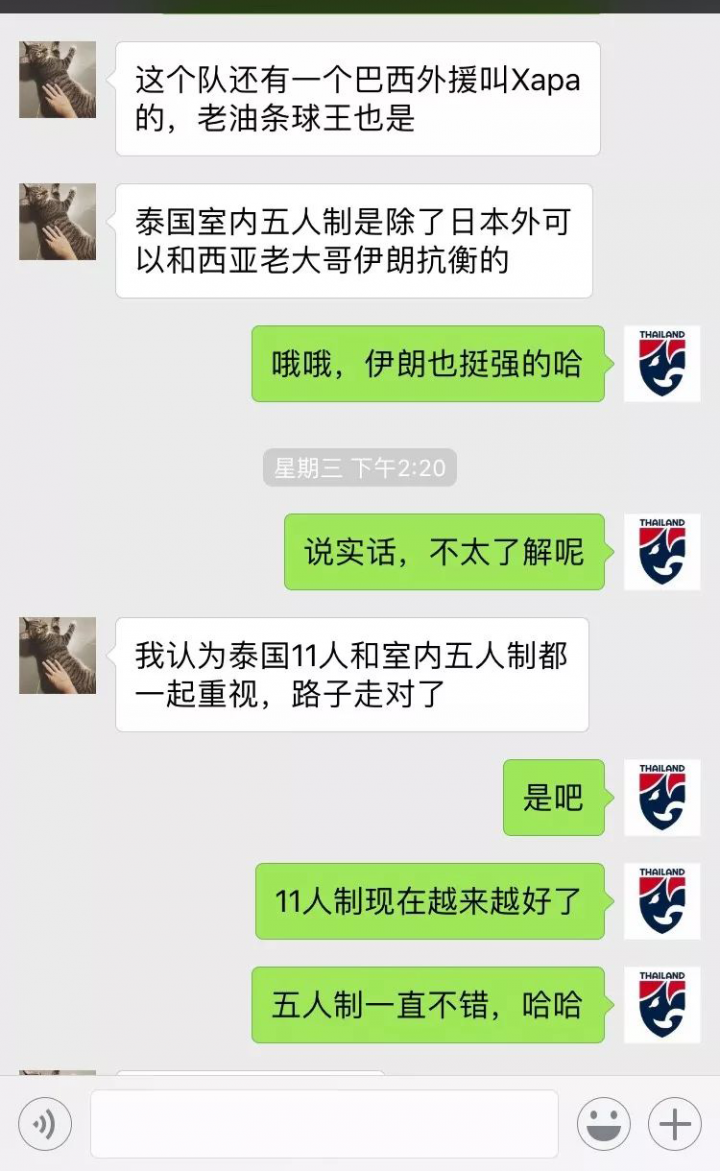
Task: View sender profile beside "说实话，不太了解呢"
Action: point(662,552)
